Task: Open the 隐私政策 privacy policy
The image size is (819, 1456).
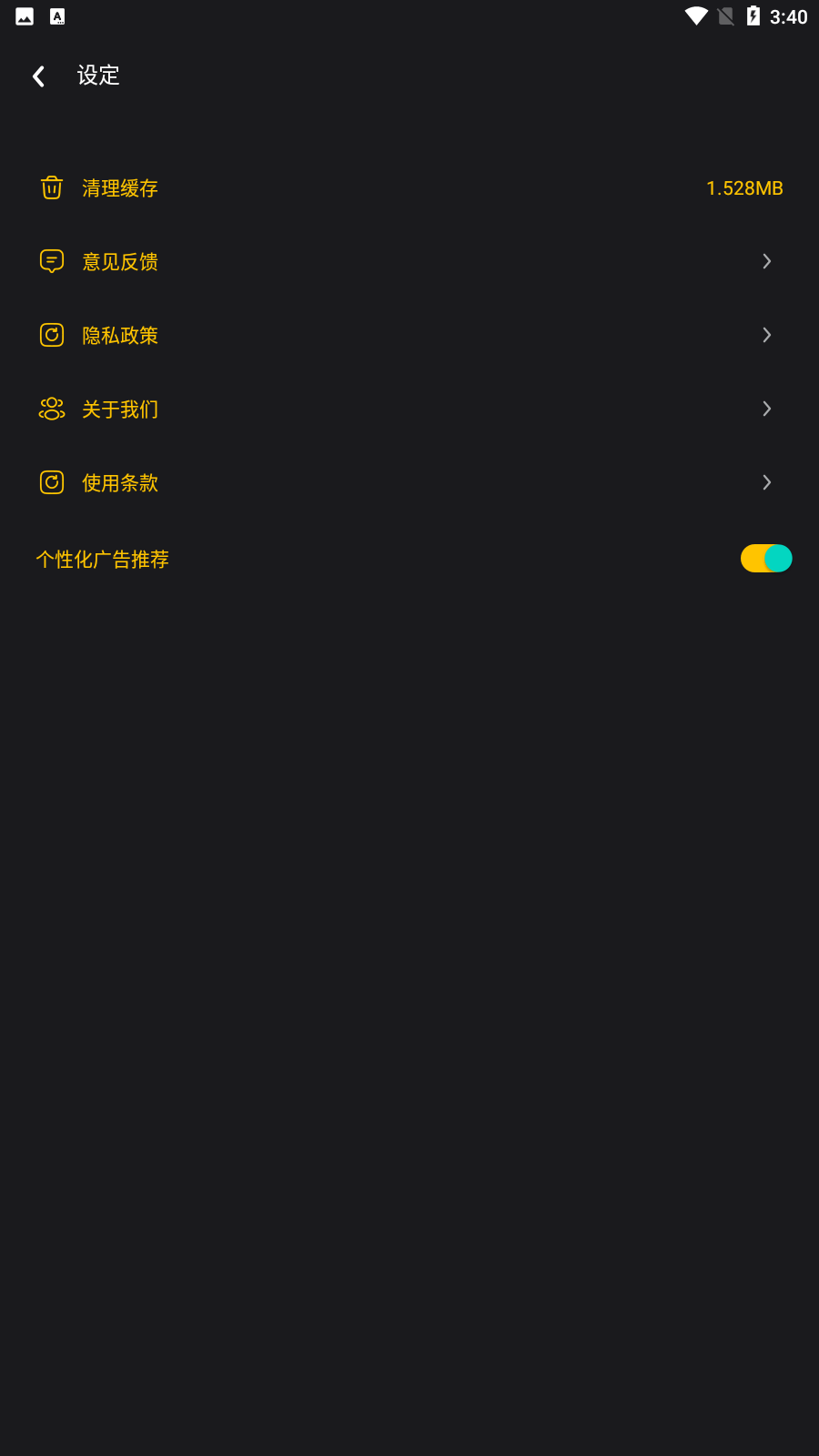Action: click(x=120, y=336)
